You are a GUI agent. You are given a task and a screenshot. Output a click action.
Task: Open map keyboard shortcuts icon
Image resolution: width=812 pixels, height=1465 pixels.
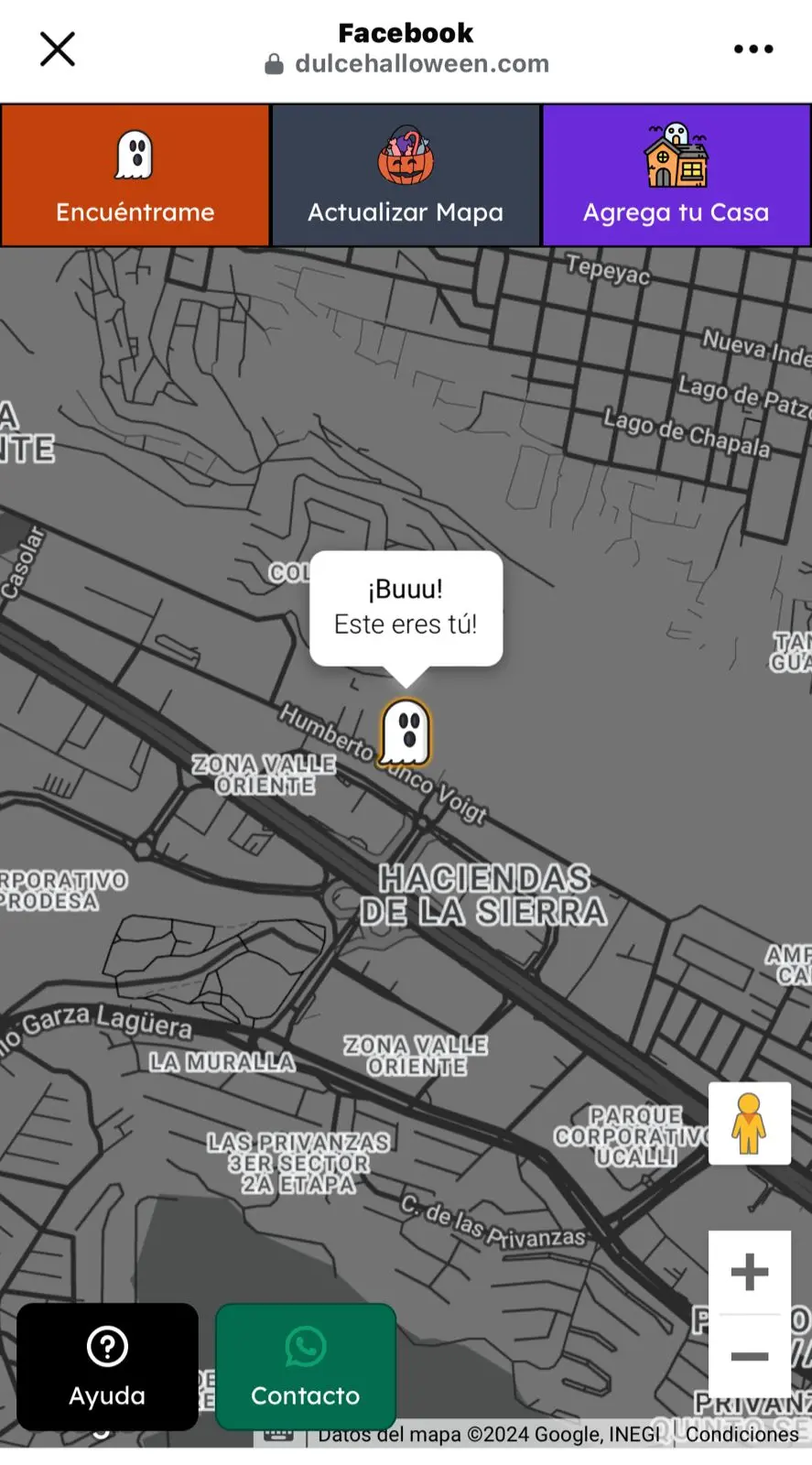click(x=279, y=1436)
